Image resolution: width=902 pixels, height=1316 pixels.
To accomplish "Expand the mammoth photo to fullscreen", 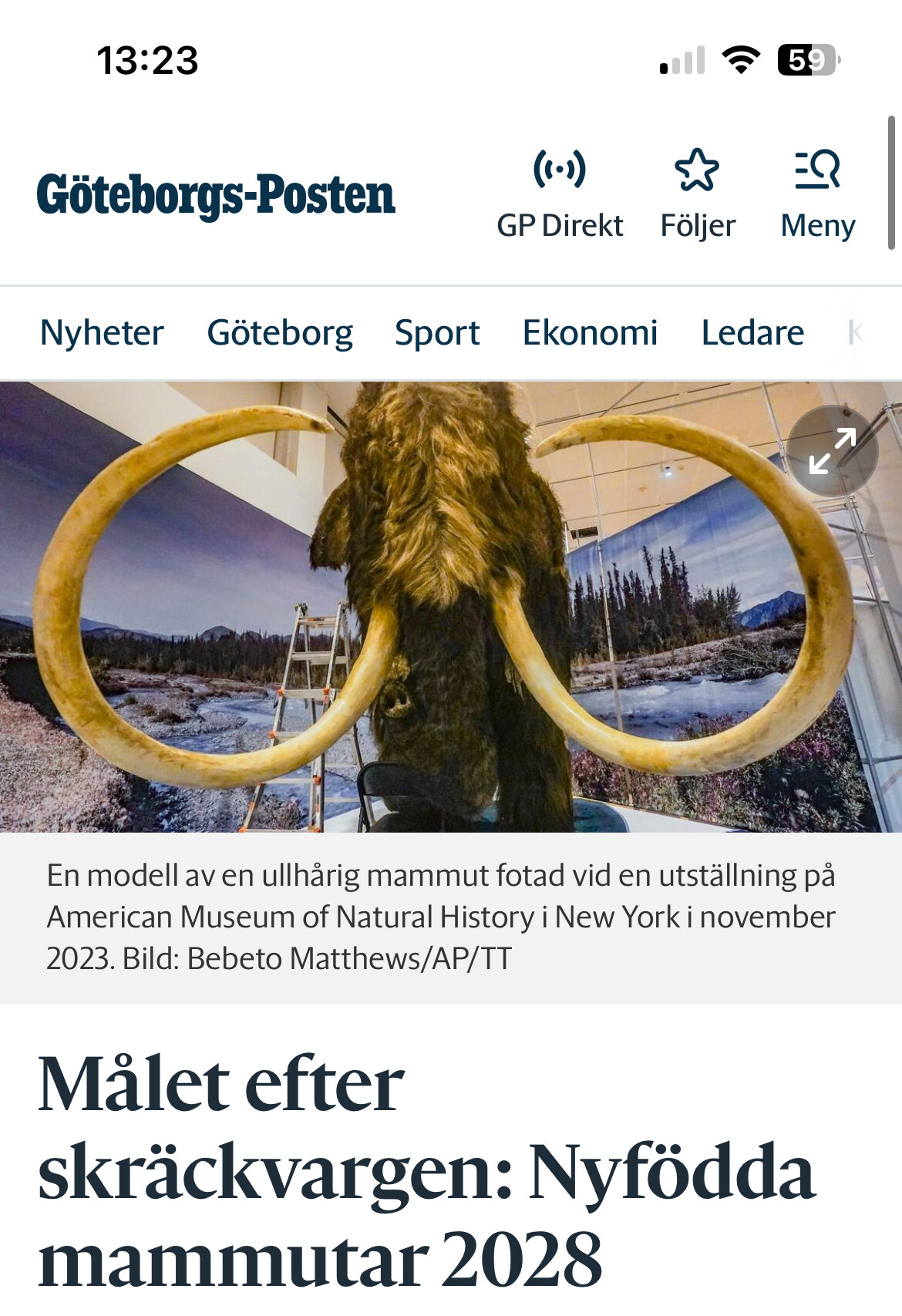I will pyautogui.click(x=832, y=451).
